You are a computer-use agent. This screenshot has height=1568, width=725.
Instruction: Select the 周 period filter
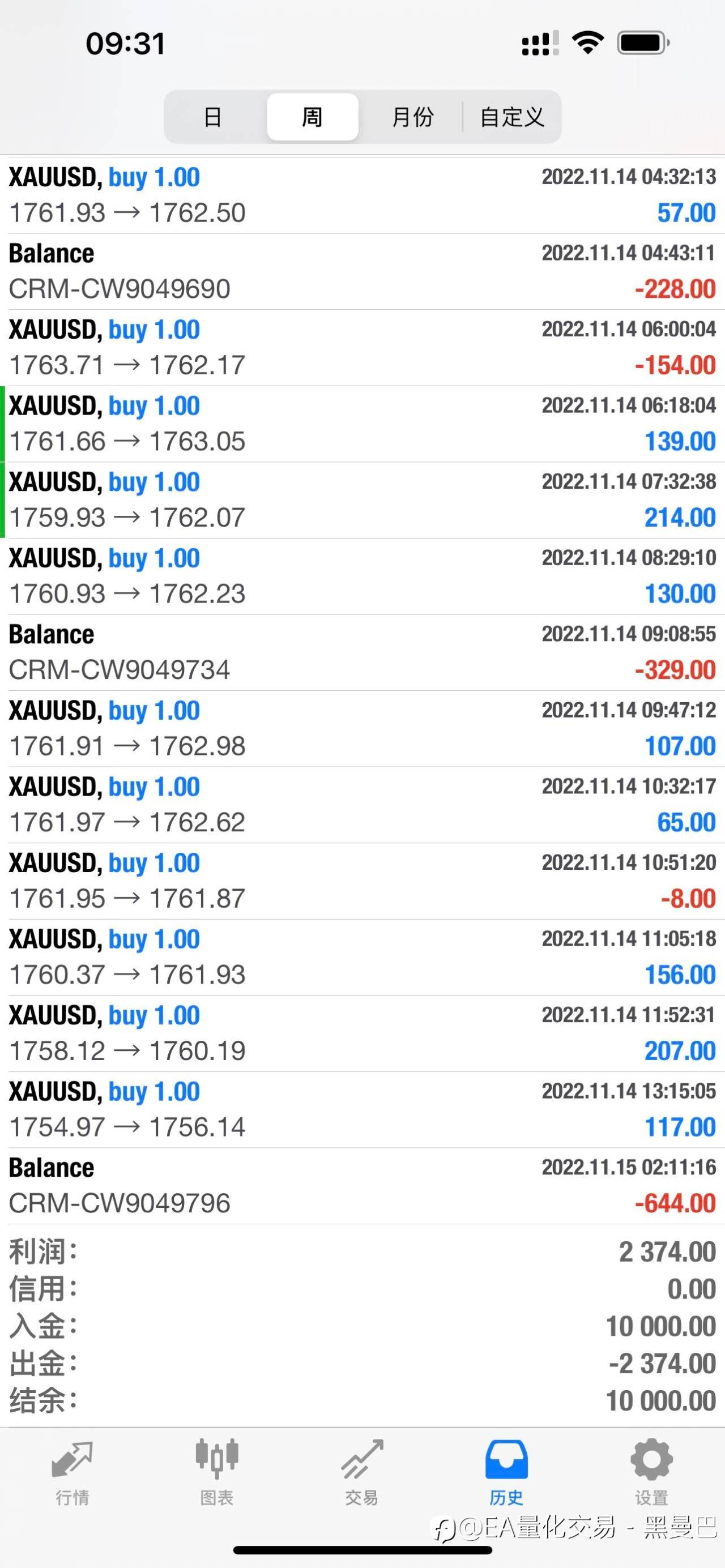click(312, 117)
